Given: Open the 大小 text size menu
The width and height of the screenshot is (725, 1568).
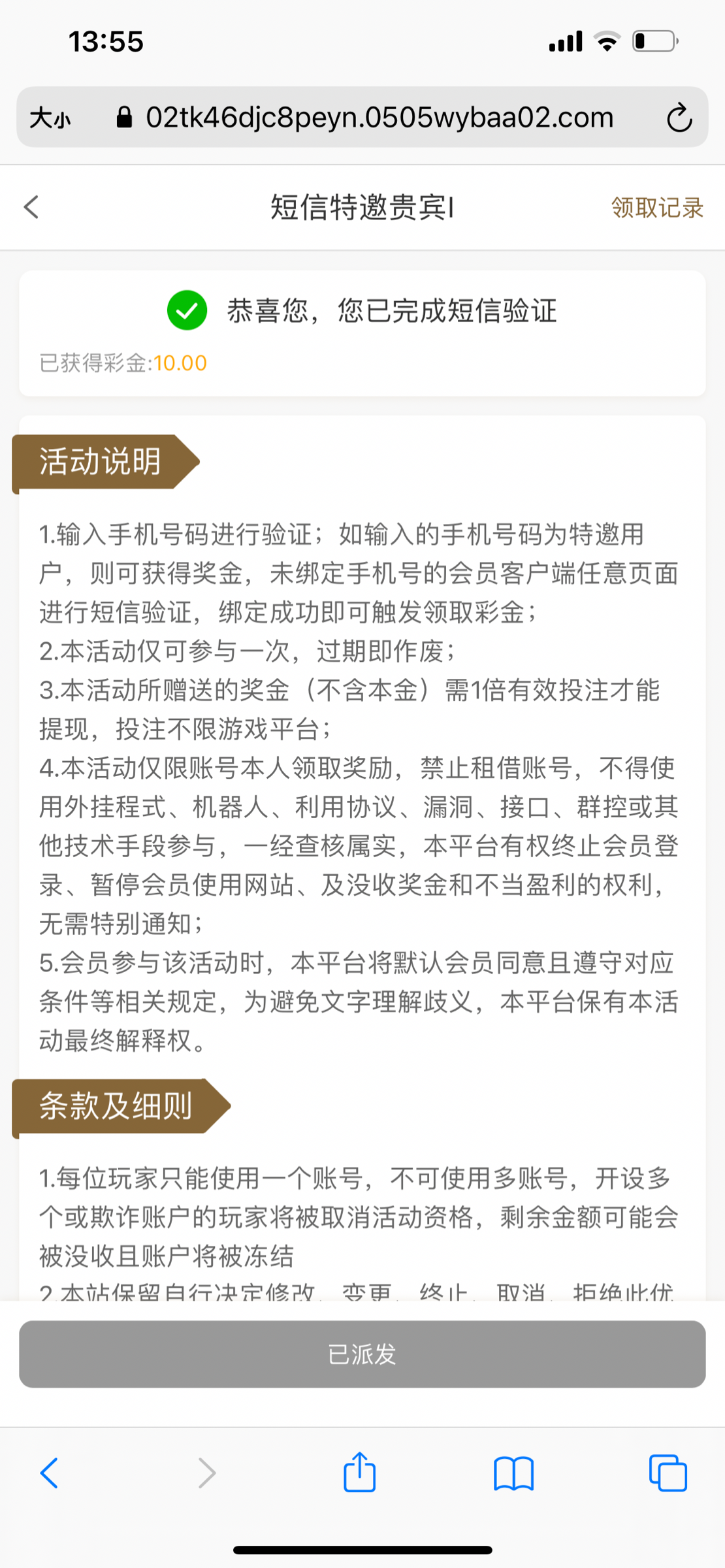Looking at the screenshot, I should pyautogui.click(x=50, y=118).
